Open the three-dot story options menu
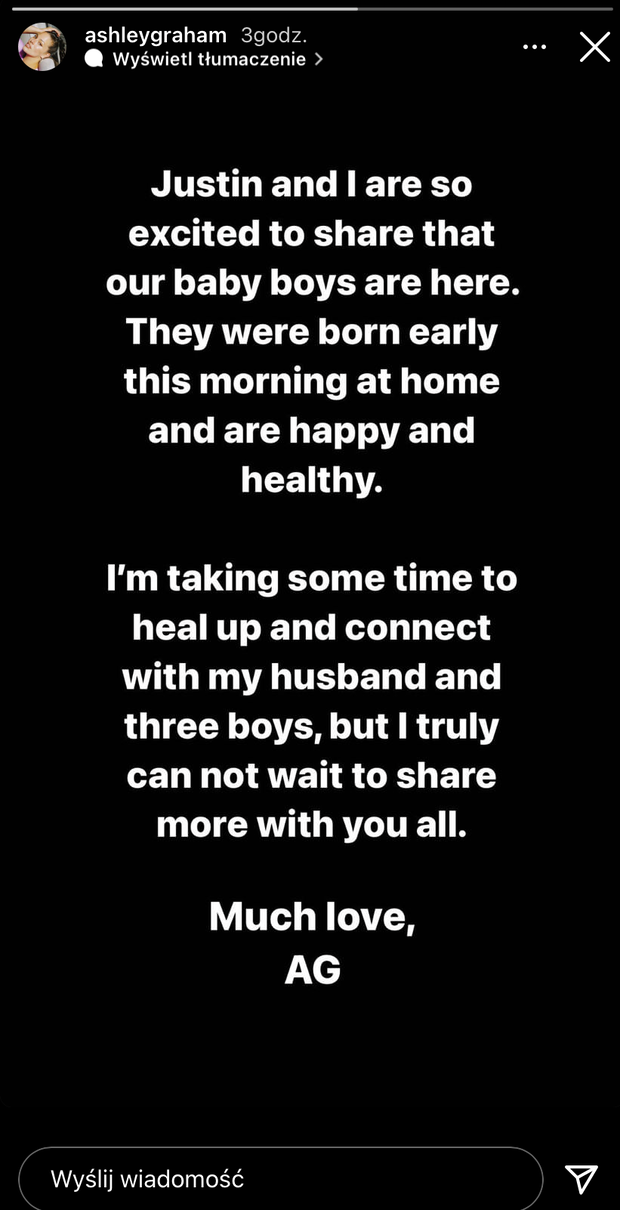This screenshot has width=620, height=1210. [x=536, y=46]
